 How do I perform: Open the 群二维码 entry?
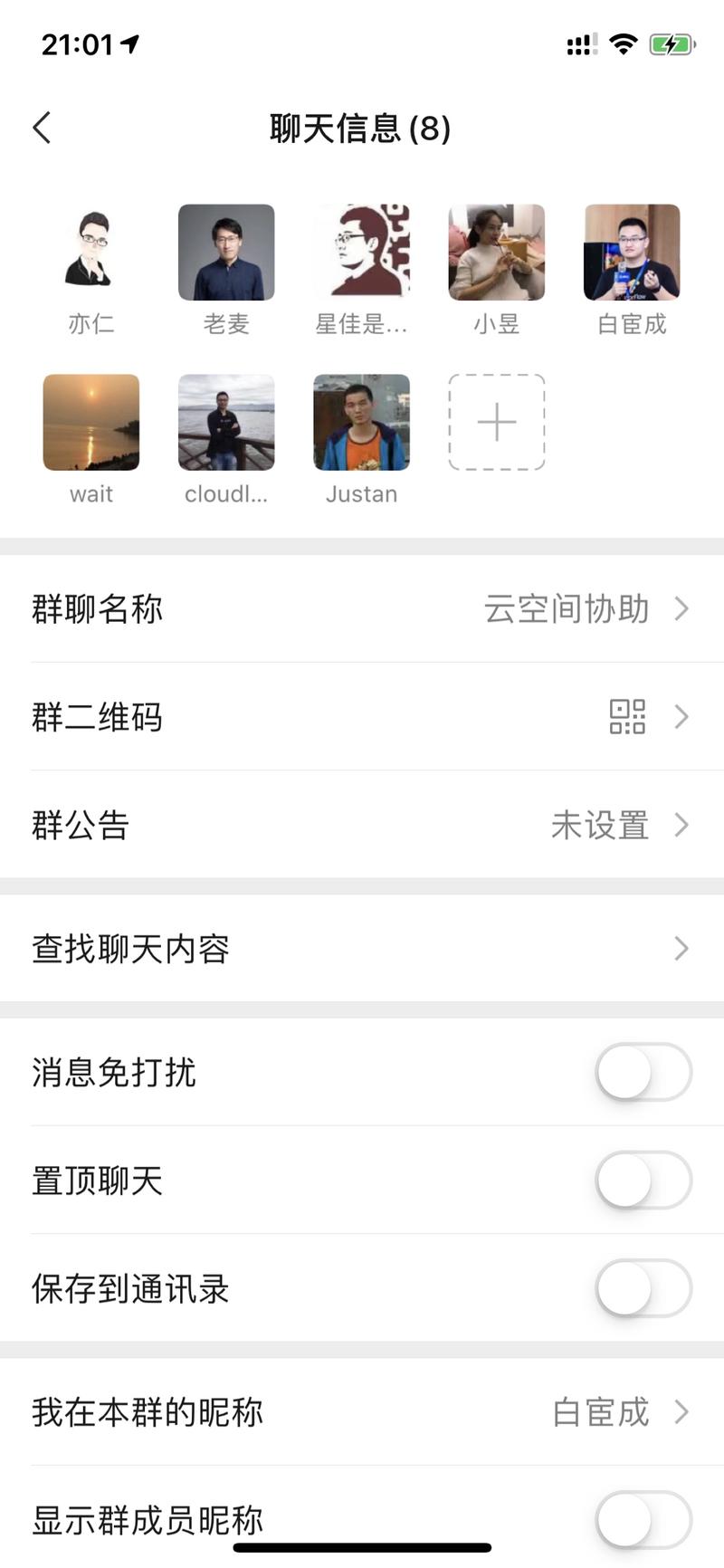[362, 717]
